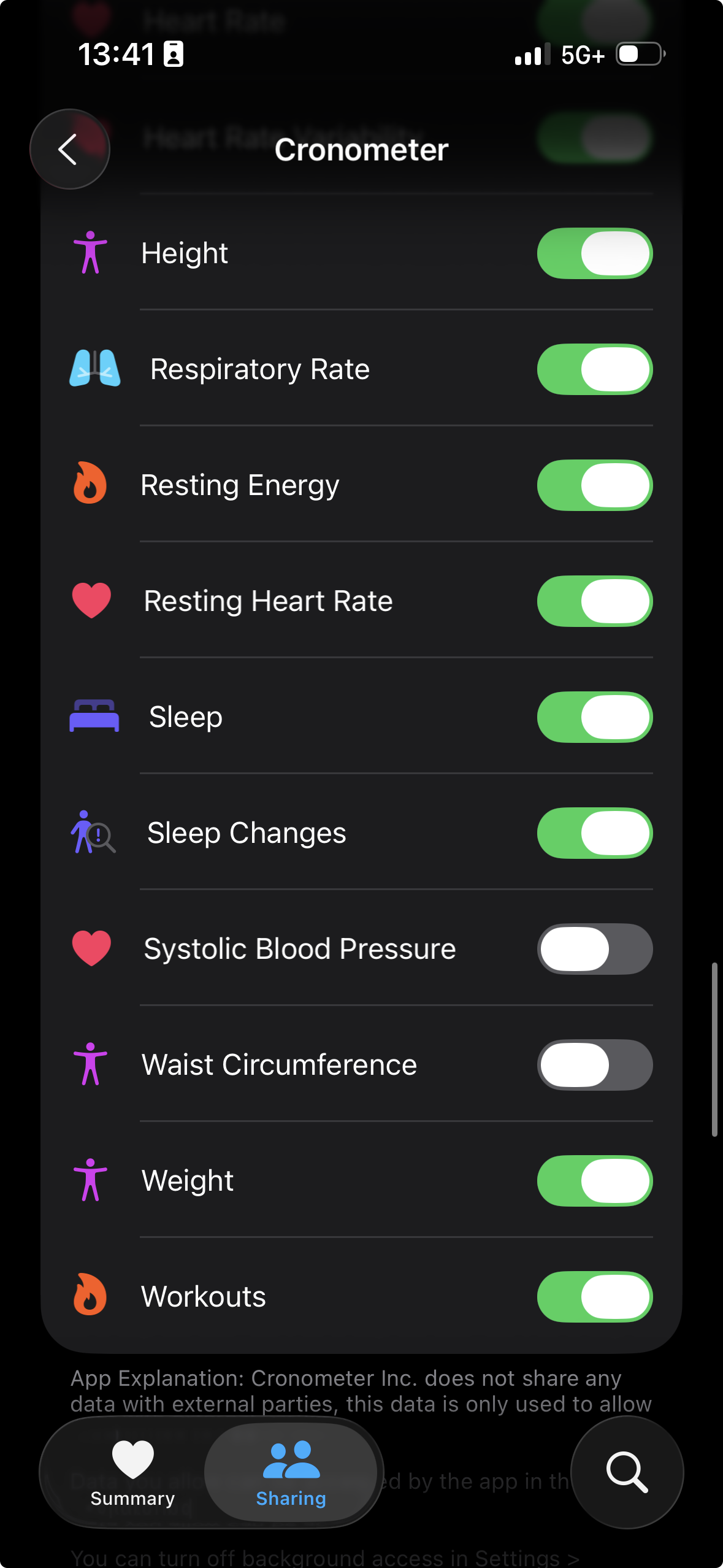Turn off Height sharing
This screenshot has height=1568, width=723.
pos(594,253)
